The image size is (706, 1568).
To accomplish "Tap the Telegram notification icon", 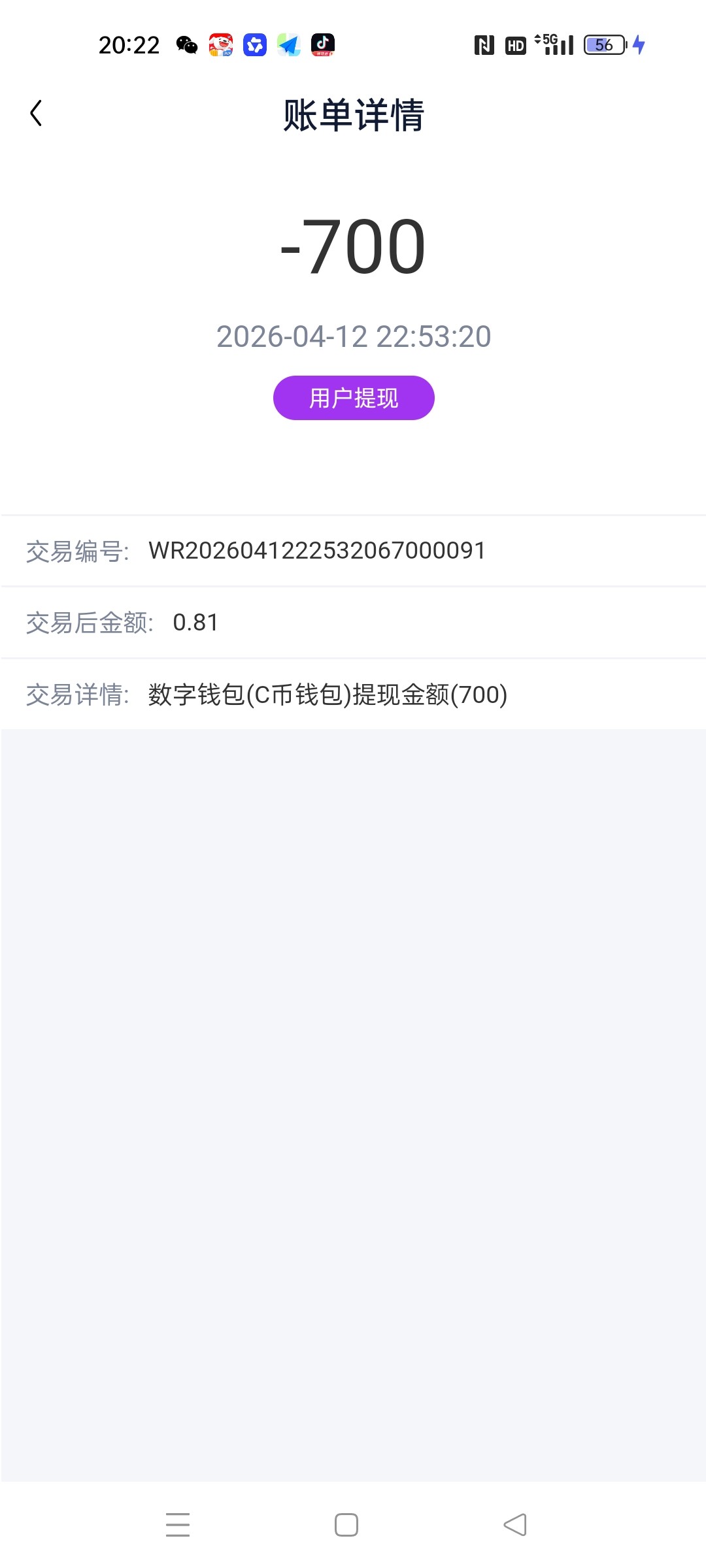I will click(290, 44).
